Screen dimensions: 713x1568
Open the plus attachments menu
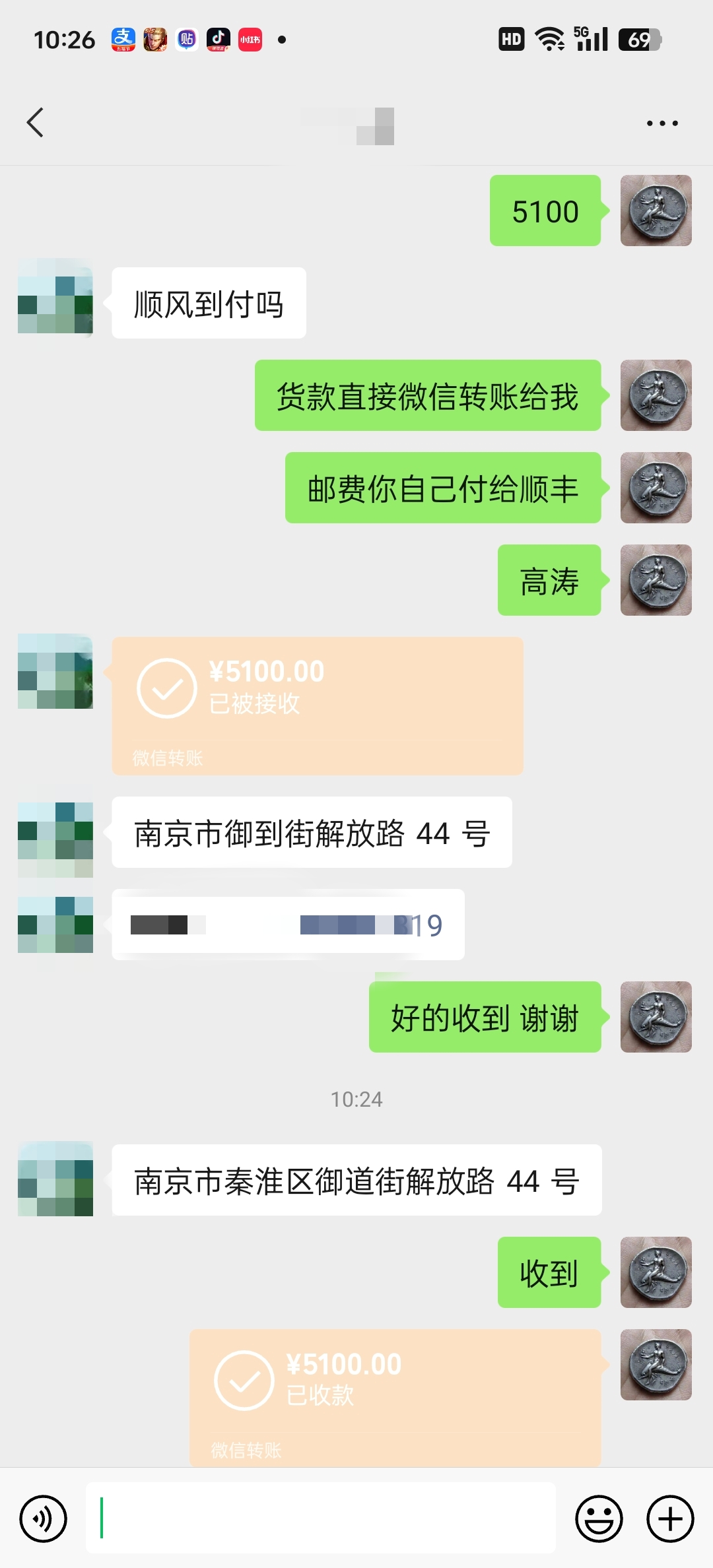coord(670,1519)
